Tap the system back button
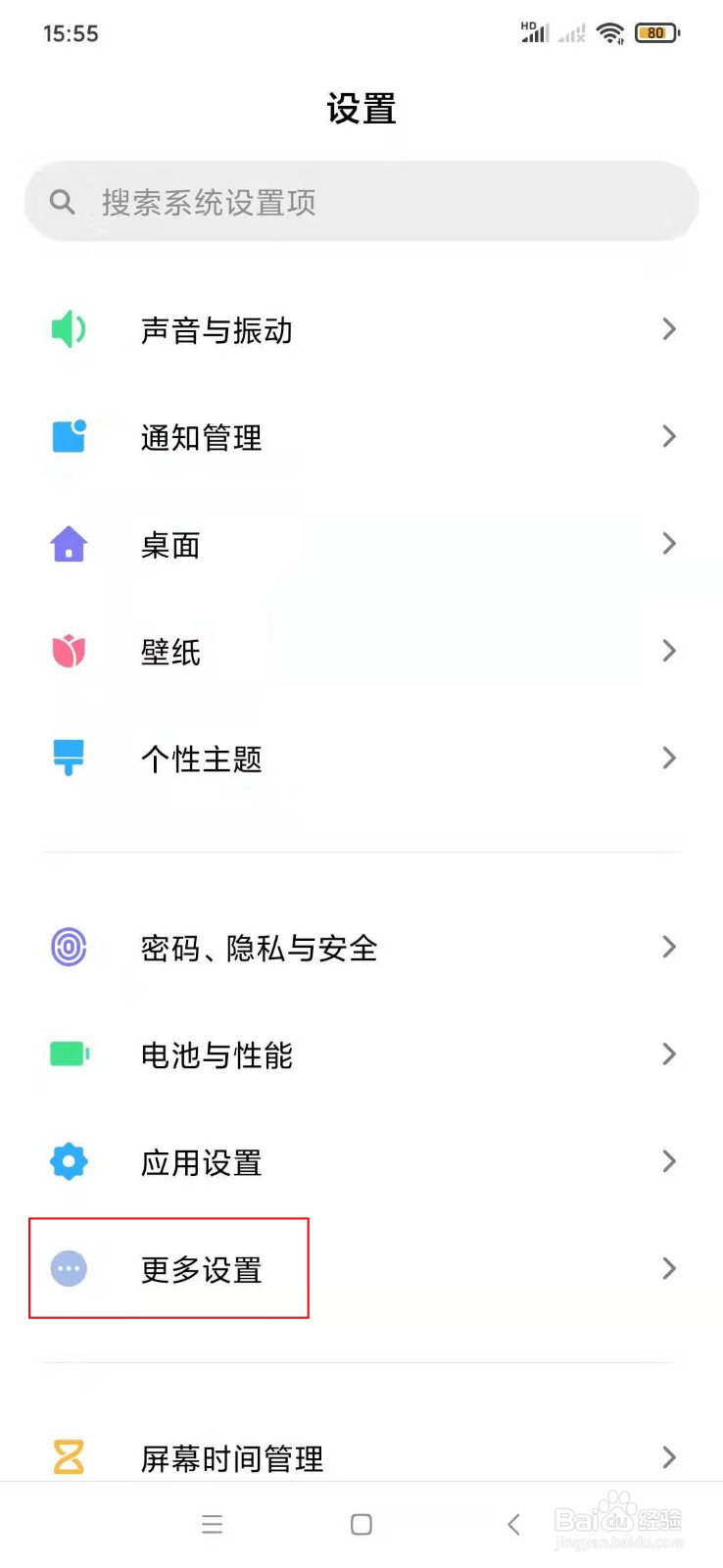723x1568 pixels. click(513, 1524)
